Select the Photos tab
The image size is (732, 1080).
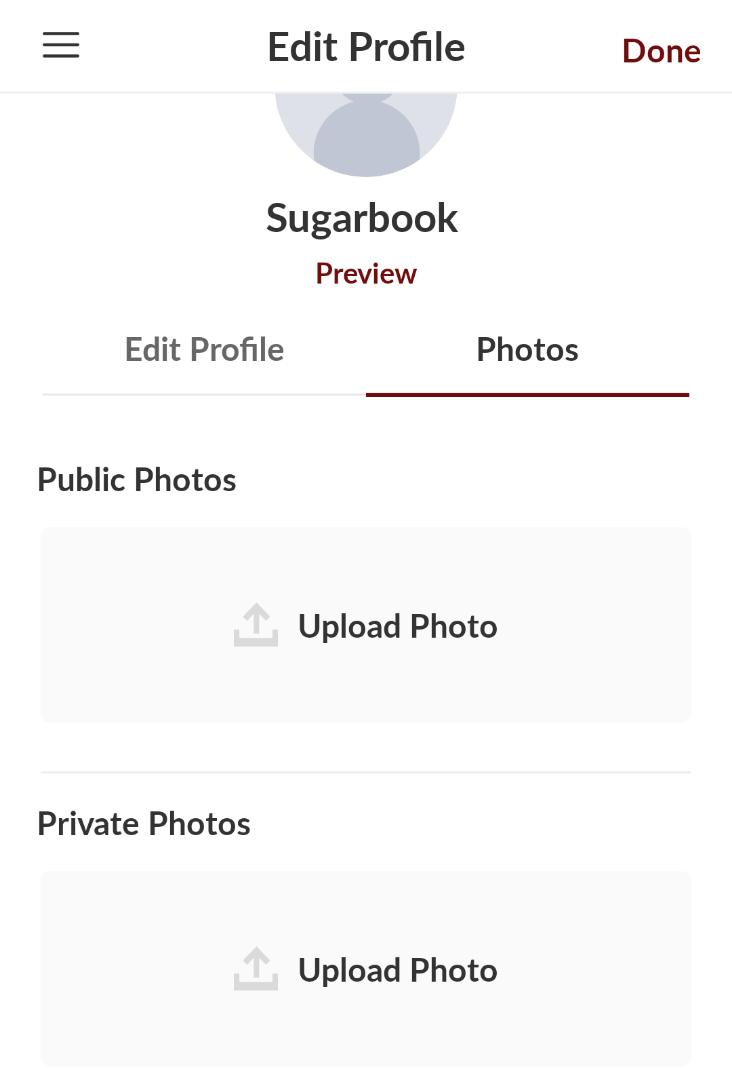pos(527,350)
